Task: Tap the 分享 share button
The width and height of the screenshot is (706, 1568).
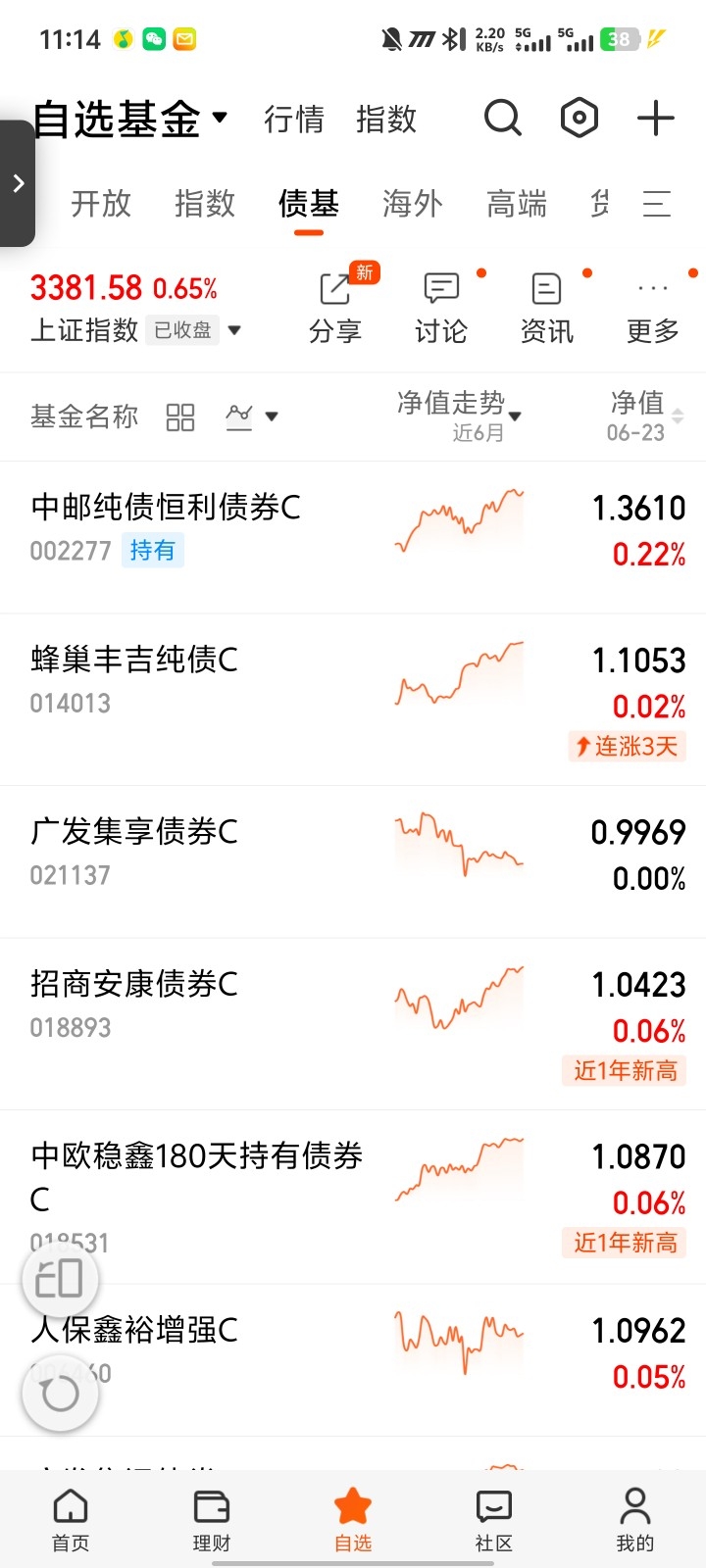Action: coord(335,308)
